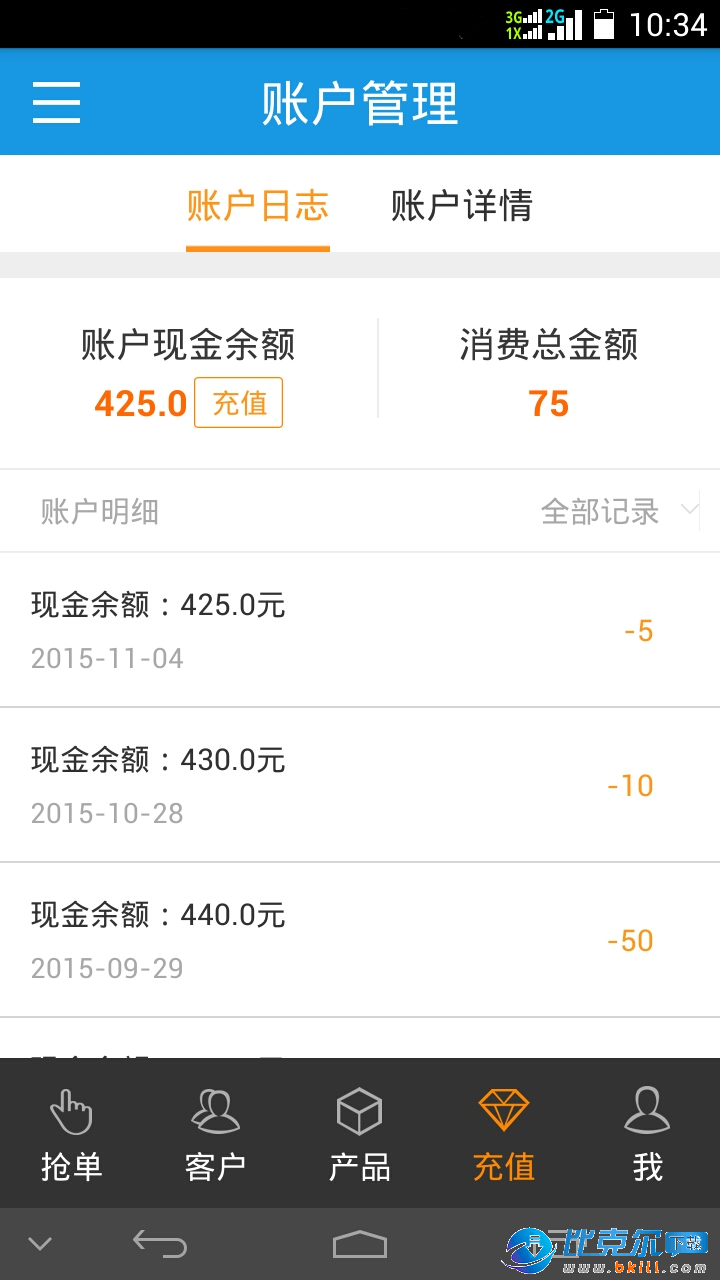Open the 产品 tab
720x1280 pixels.
(x=359, y=1134)
